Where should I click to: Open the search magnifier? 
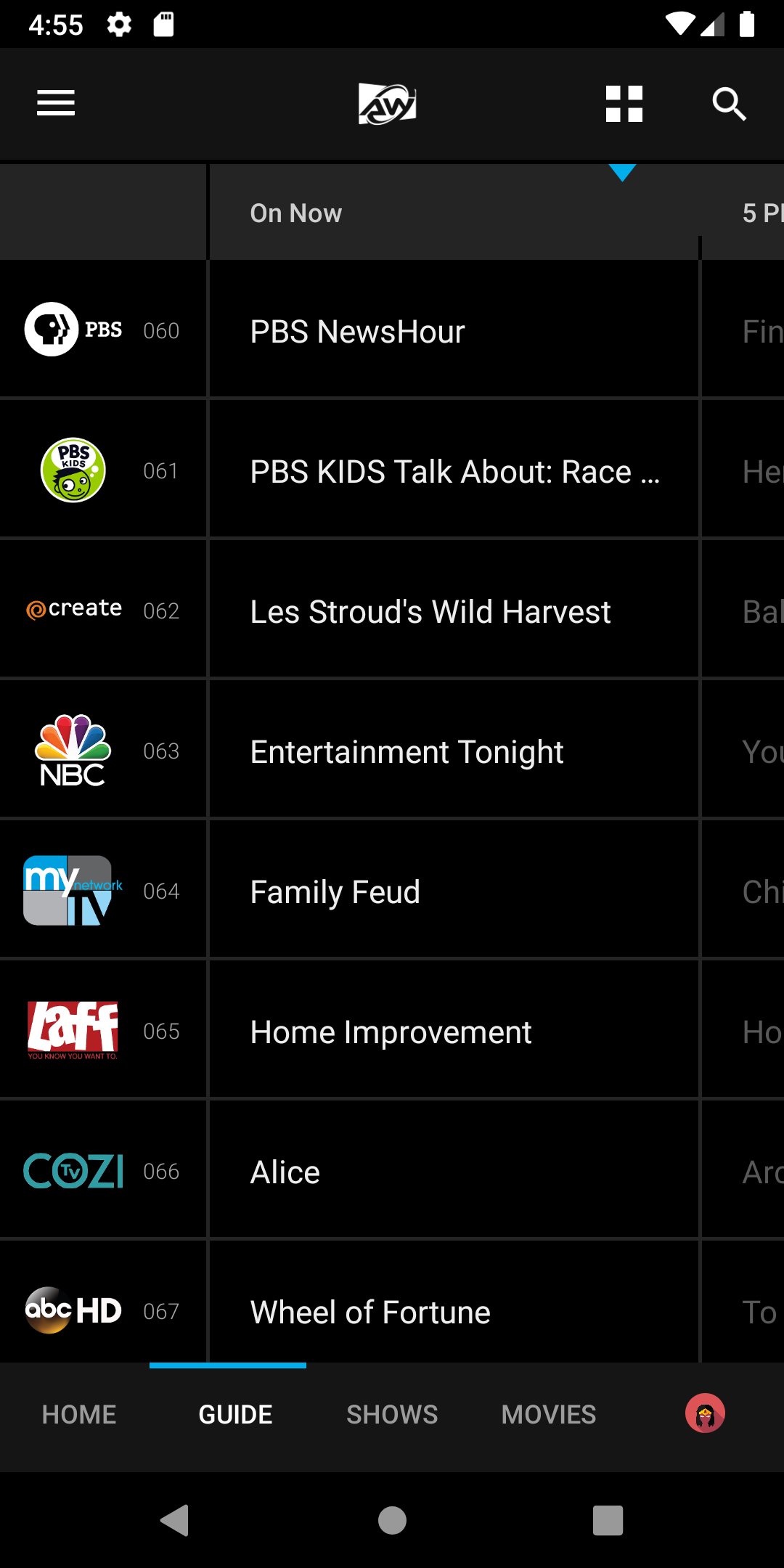pos(729,104)
